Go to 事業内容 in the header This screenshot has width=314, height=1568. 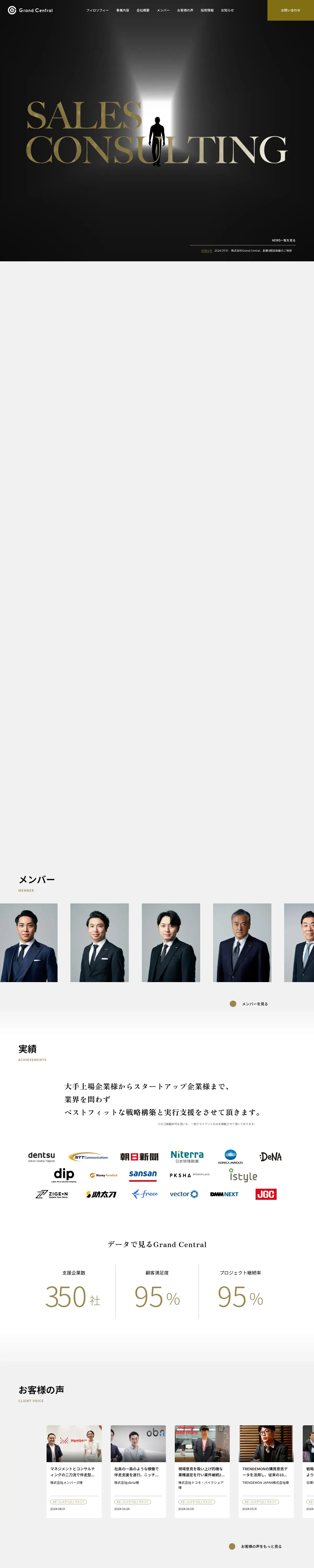(x=122, y=10)
